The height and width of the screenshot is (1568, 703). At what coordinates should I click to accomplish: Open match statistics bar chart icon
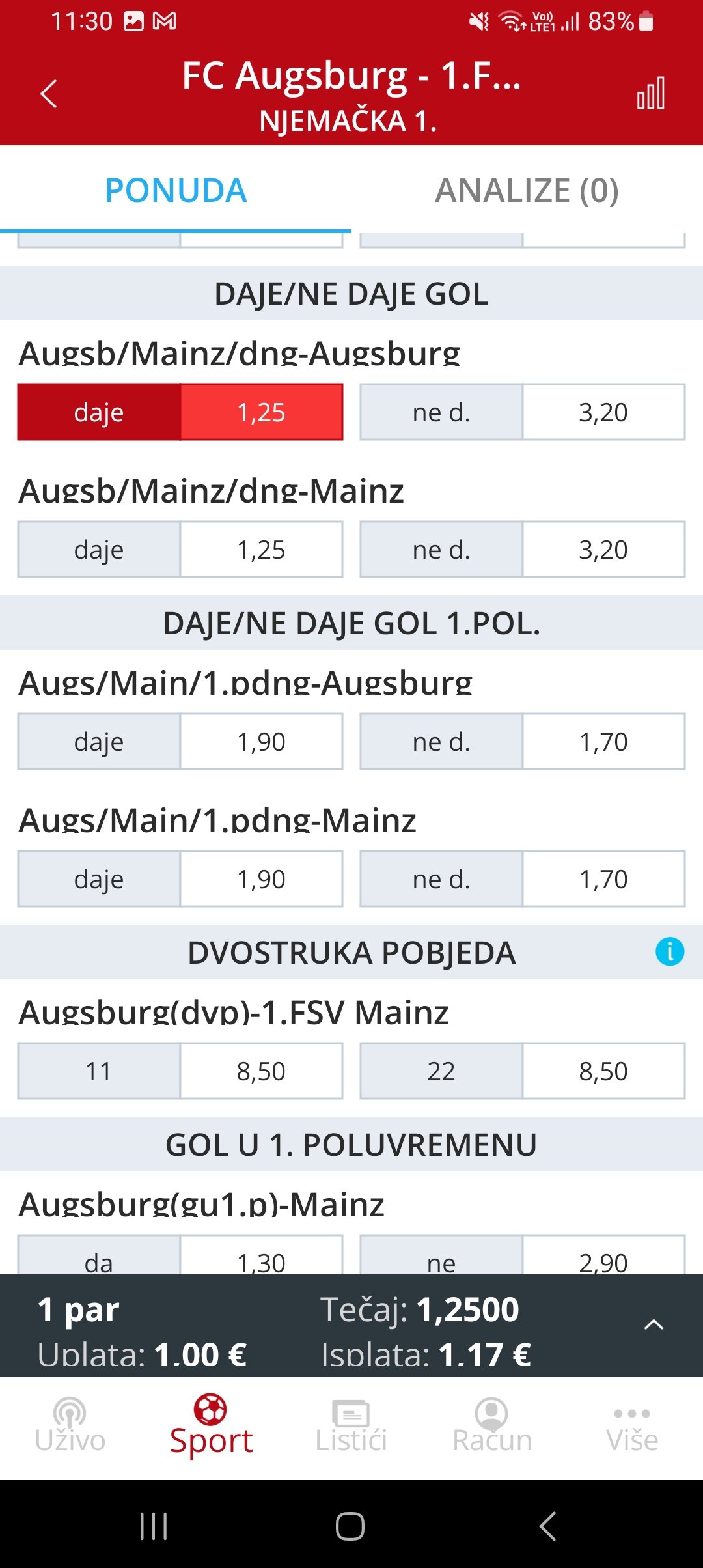pyautogui.click(x=651, y=94)
